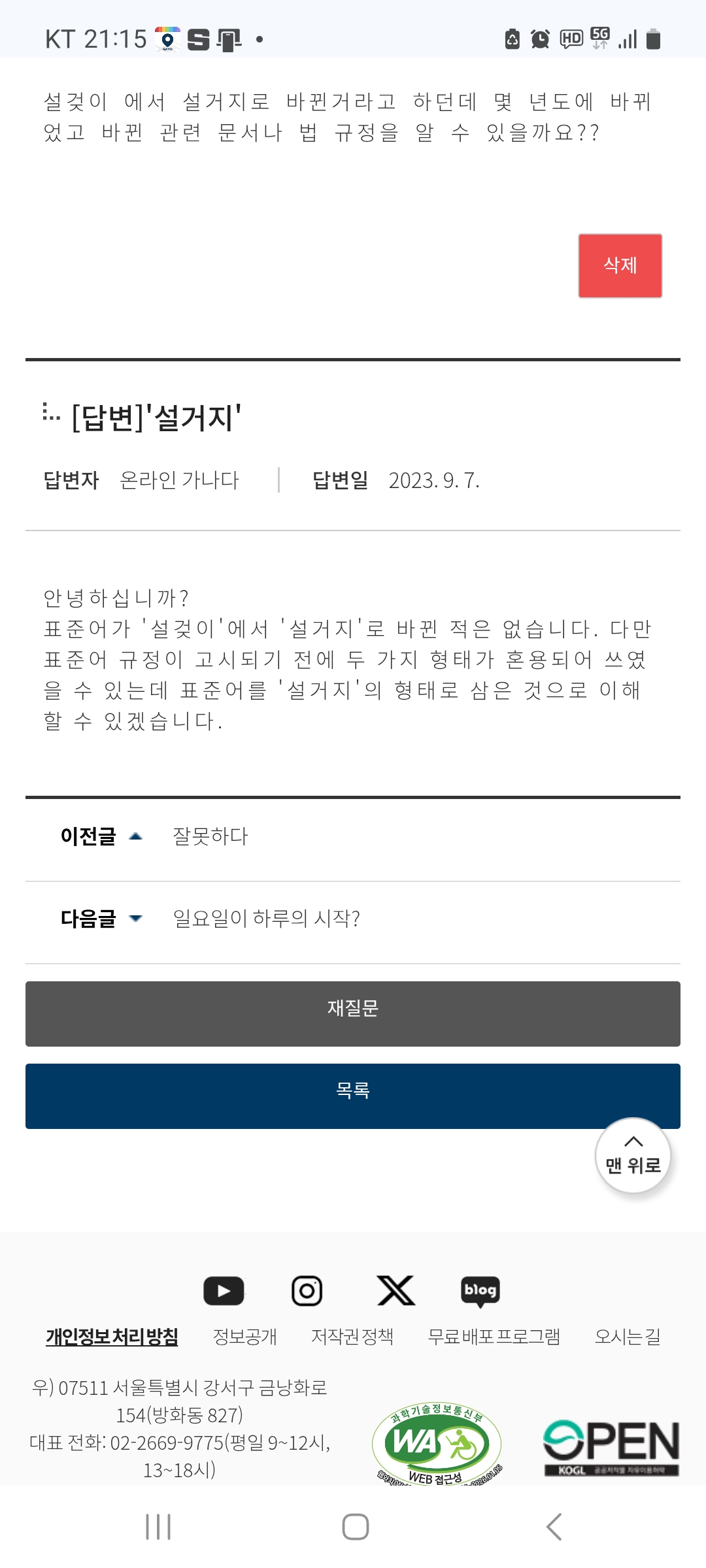Image resolution: width=706 pixels, height=1568 pixels.
Task: Tap the red 삭제 delete button
Action: (620, 265)
